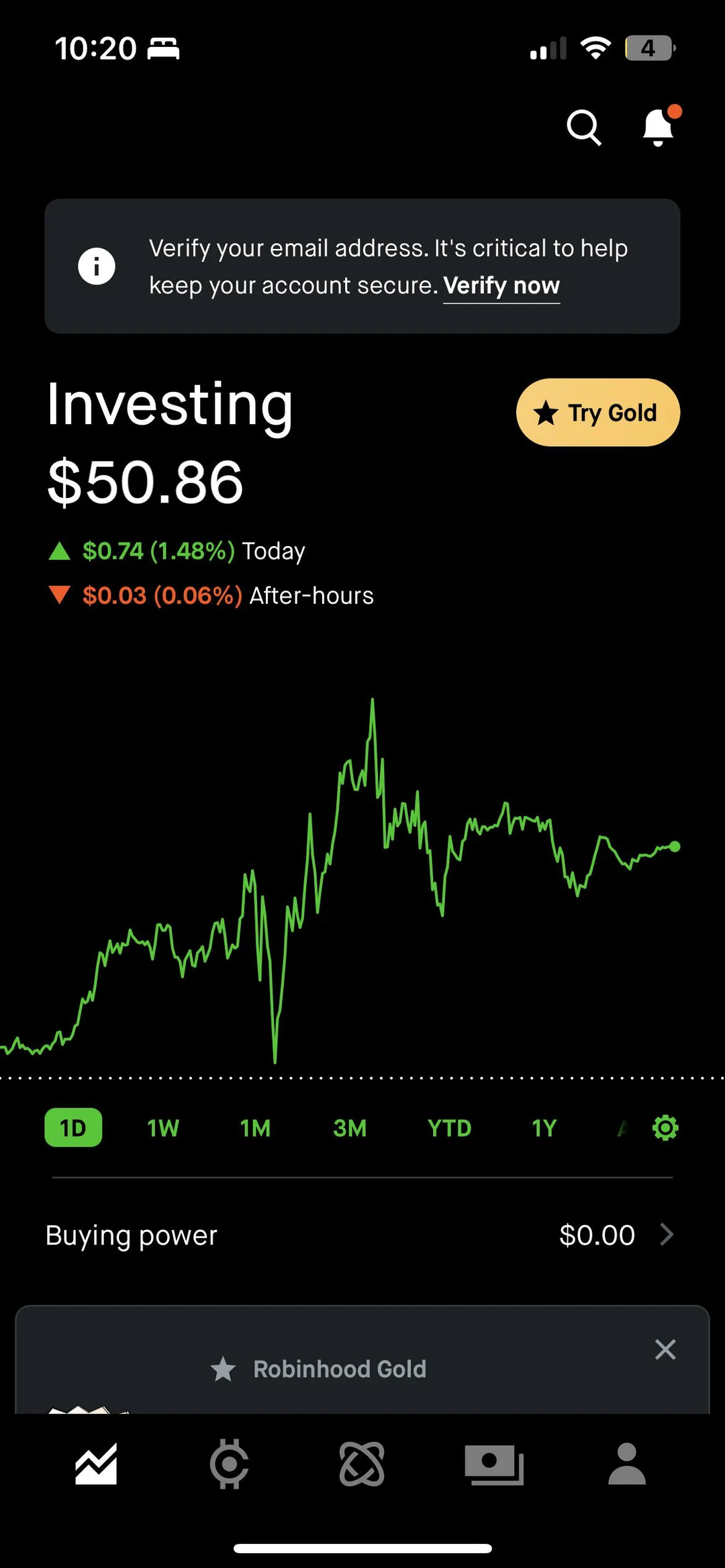Open the cash tab in bottom bar
Screen dimensions: 725x1568
point(494,1463)
